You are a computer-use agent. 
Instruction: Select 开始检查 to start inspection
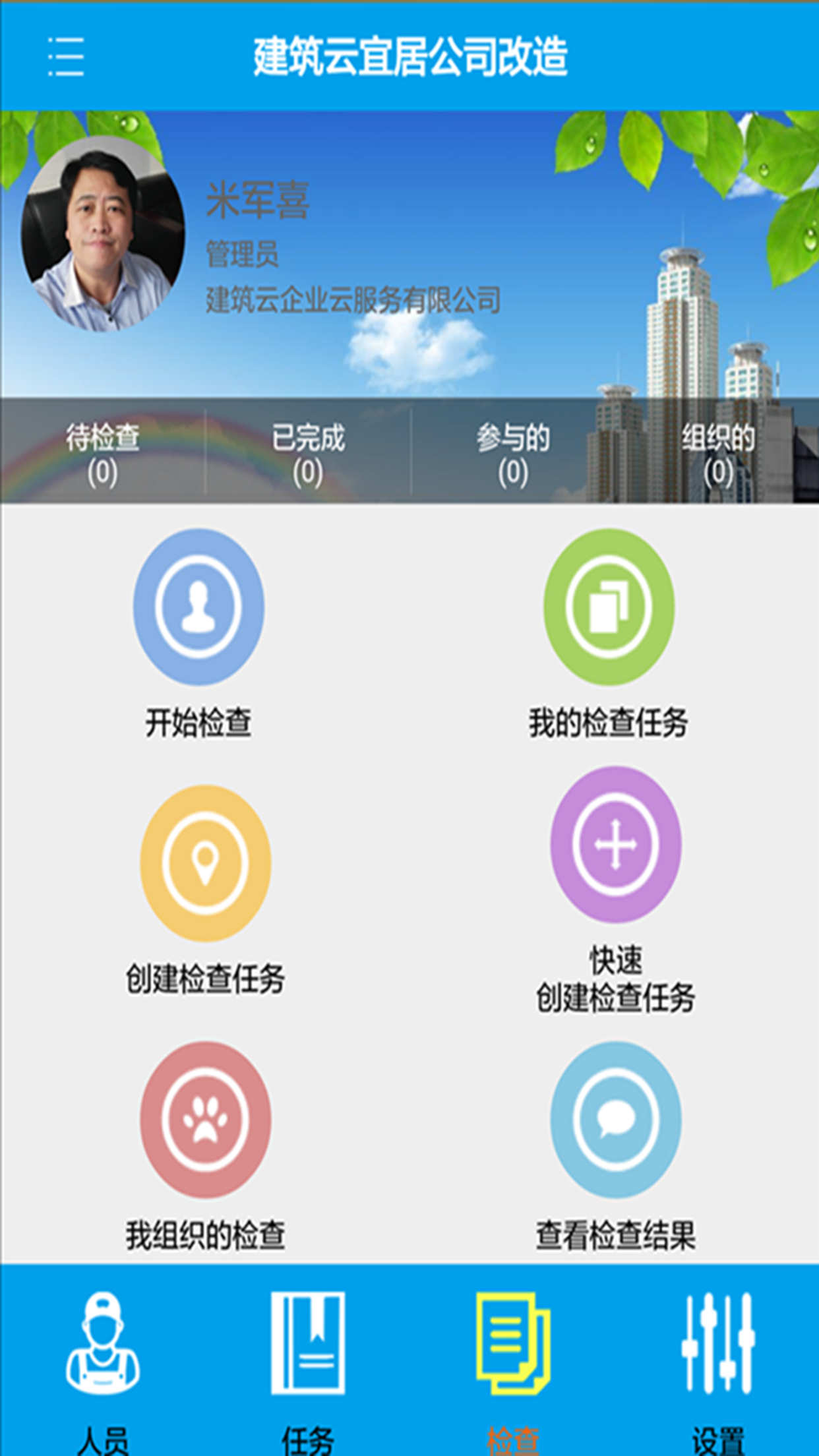(198, 607)
